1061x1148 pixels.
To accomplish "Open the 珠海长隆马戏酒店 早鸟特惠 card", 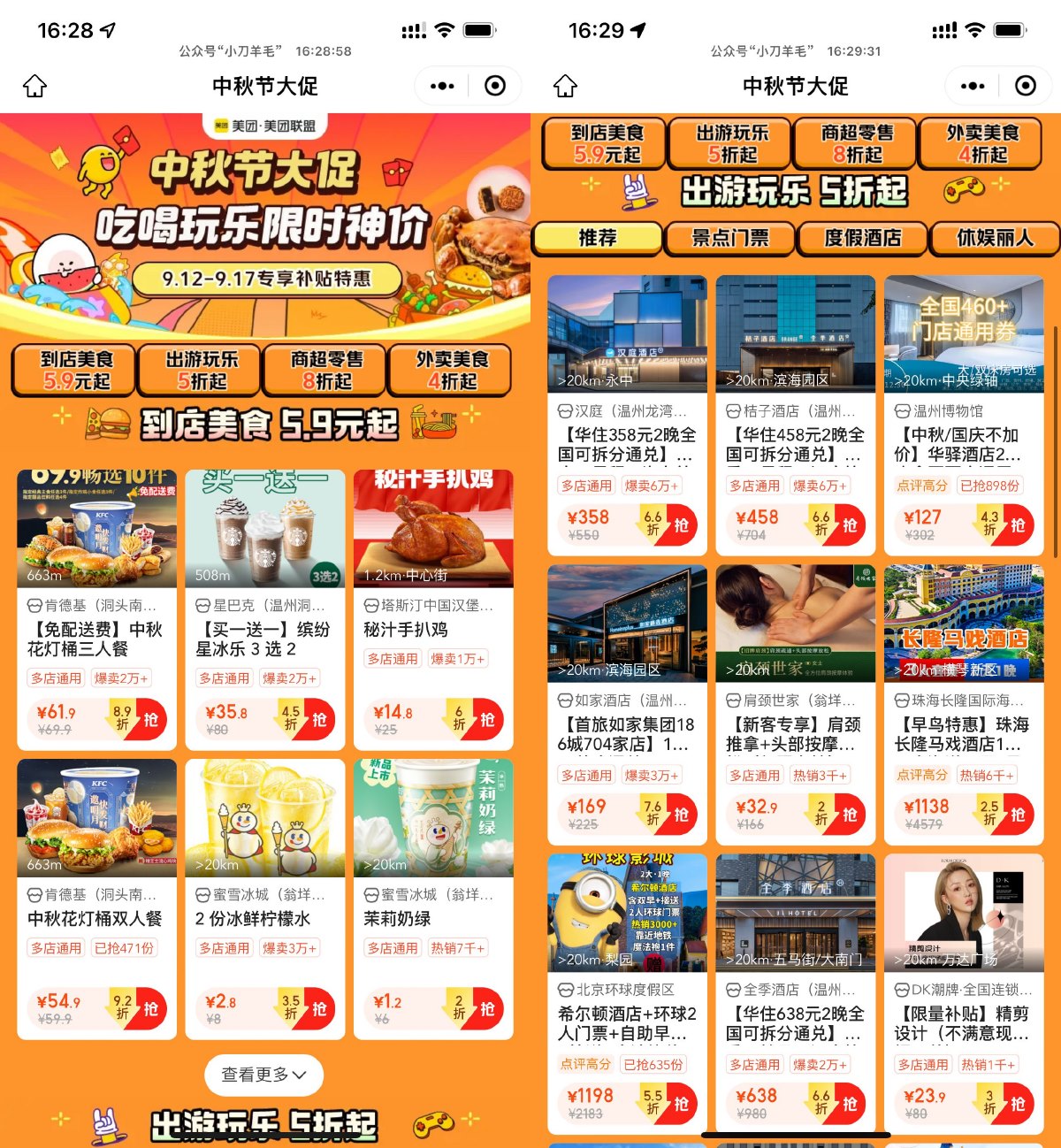I will tap(964, 734).
